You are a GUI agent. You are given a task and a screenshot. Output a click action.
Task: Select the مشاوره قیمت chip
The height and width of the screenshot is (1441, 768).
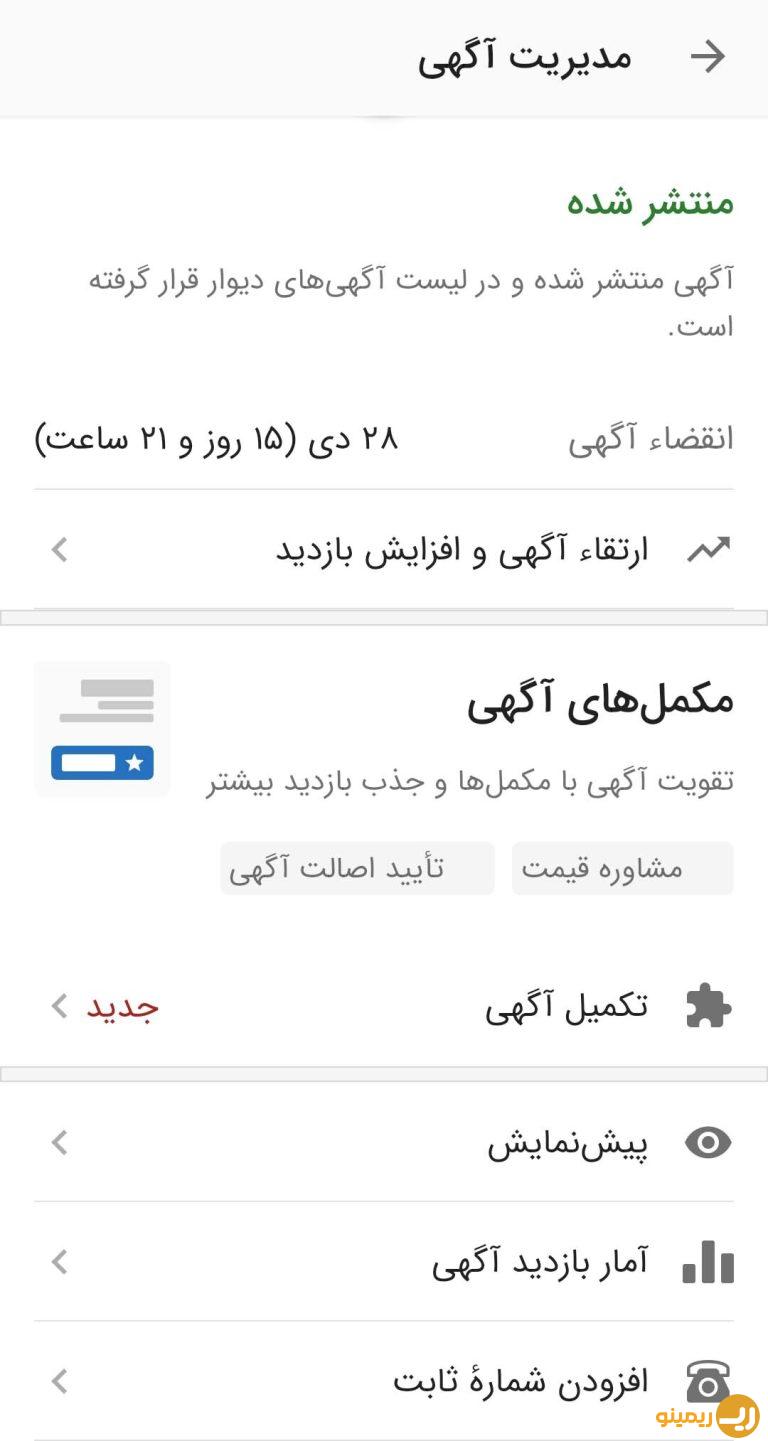pos(623,868)
